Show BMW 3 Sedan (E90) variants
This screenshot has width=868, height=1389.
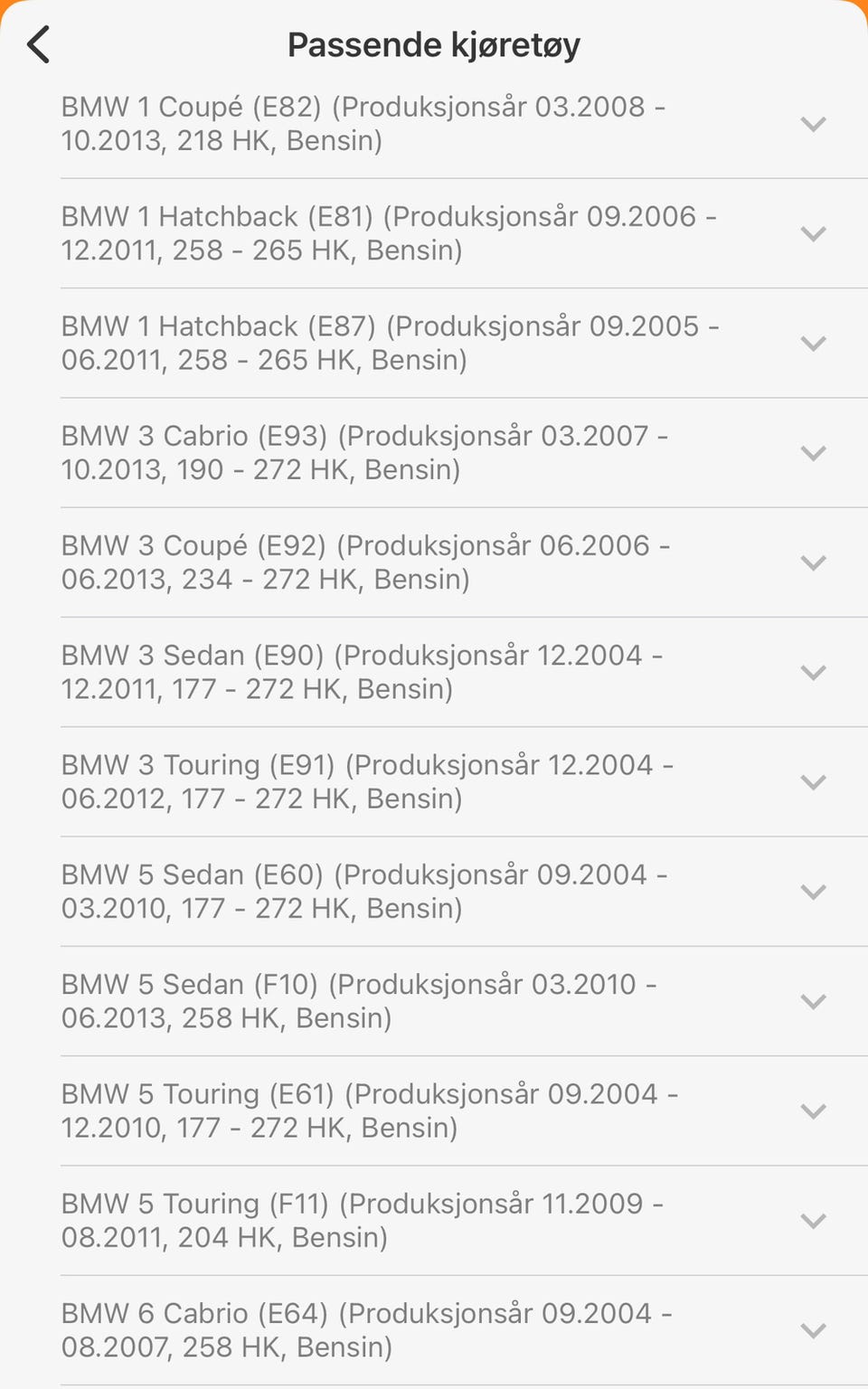coord(813,672)
